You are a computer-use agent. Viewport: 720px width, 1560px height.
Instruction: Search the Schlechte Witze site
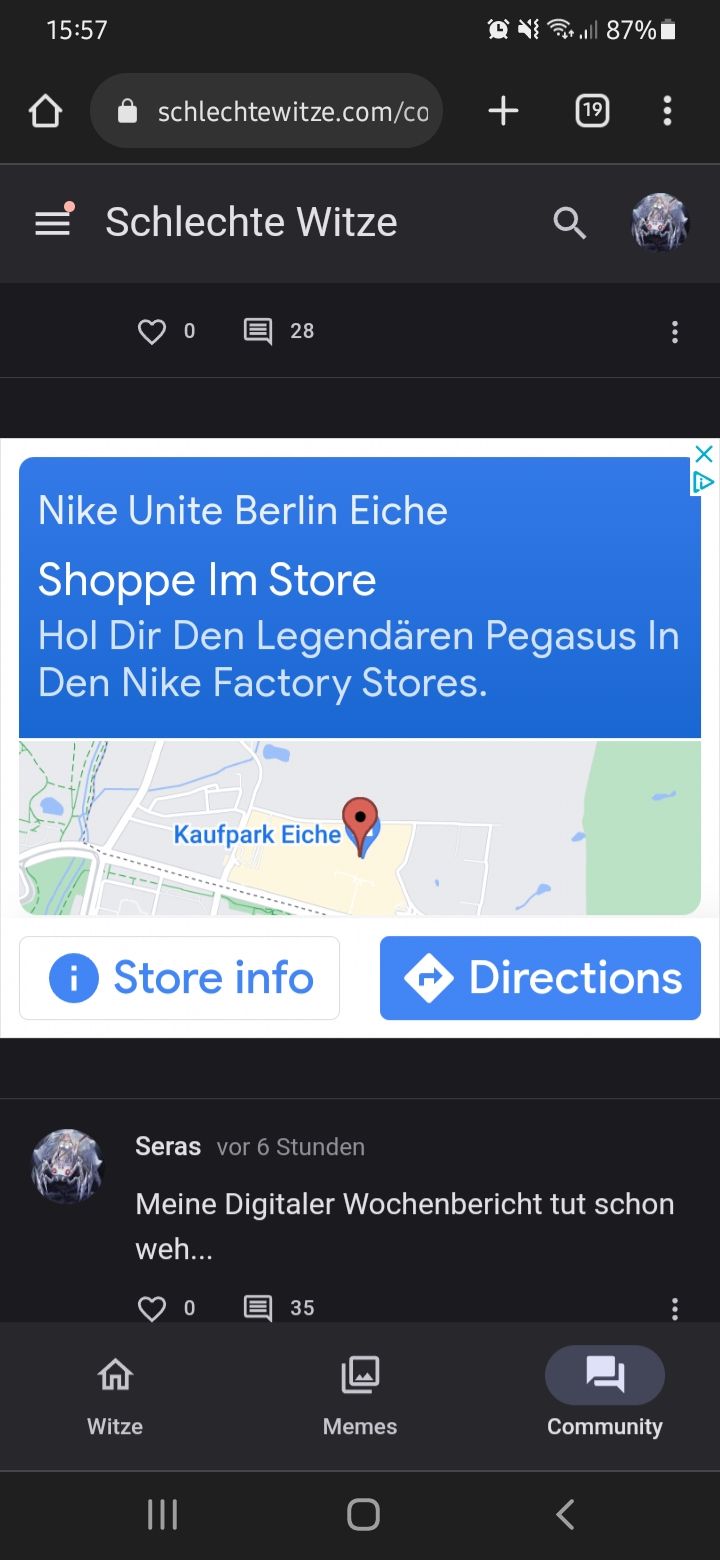click(x=569, y=222)
